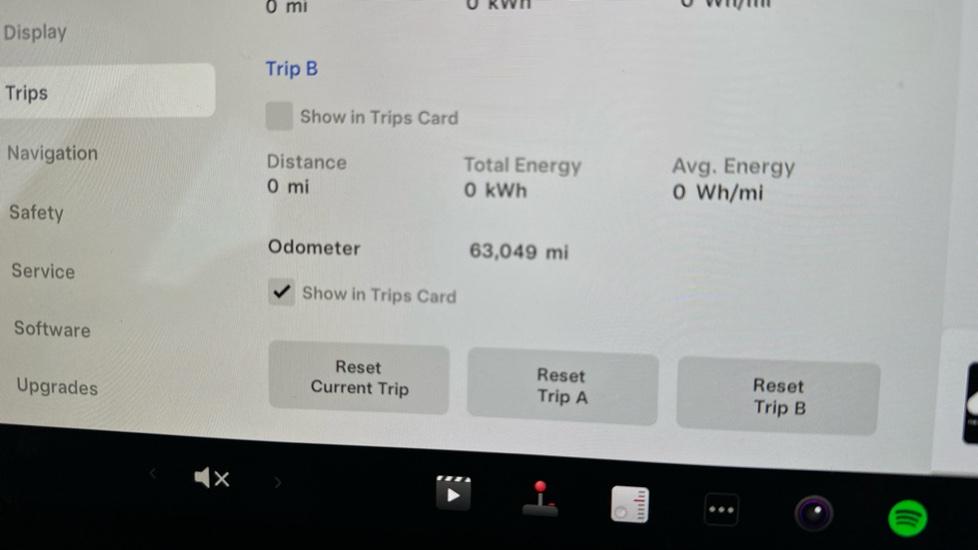
Task: Lower volume with the left arrow
Action: tap(153, 473)
